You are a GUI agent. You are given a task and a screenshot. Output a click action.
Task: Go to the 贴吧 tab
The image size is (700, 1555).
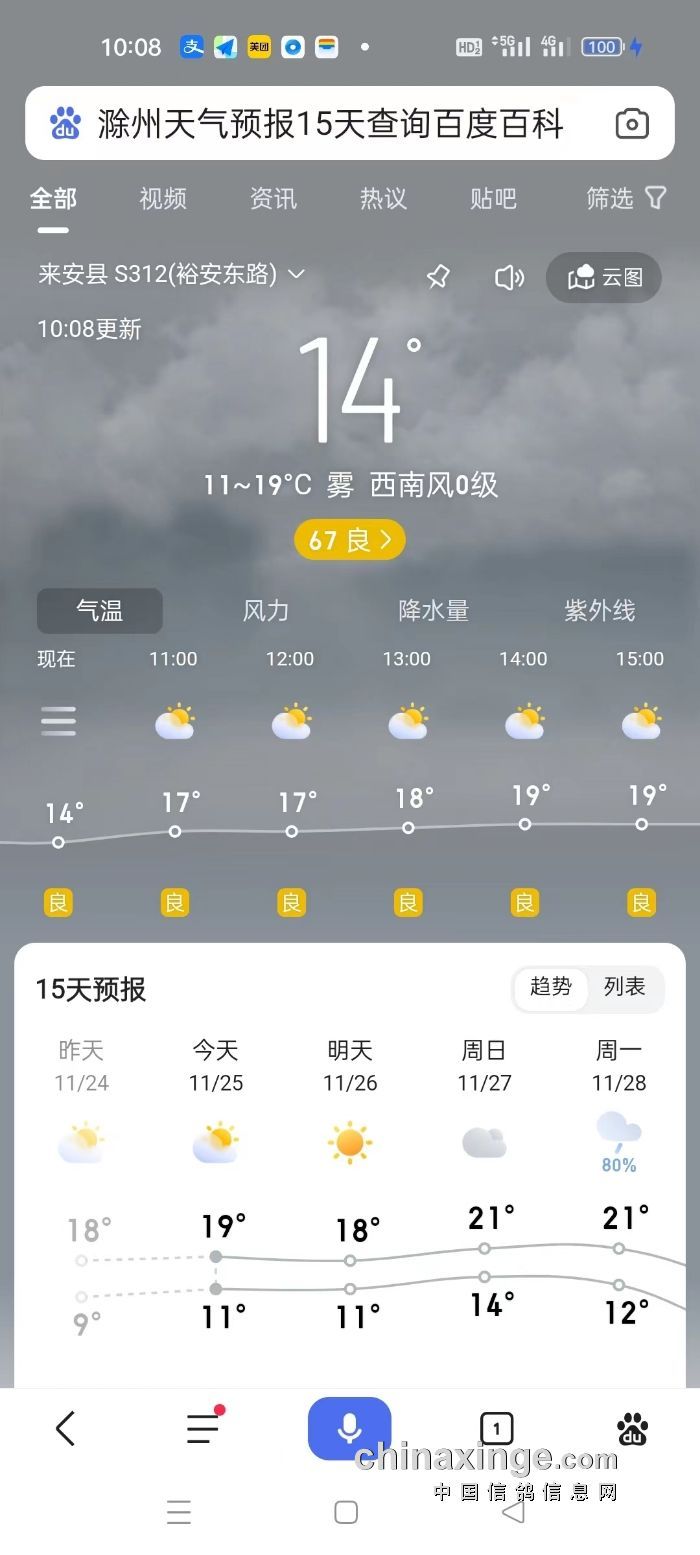[493, 199]
